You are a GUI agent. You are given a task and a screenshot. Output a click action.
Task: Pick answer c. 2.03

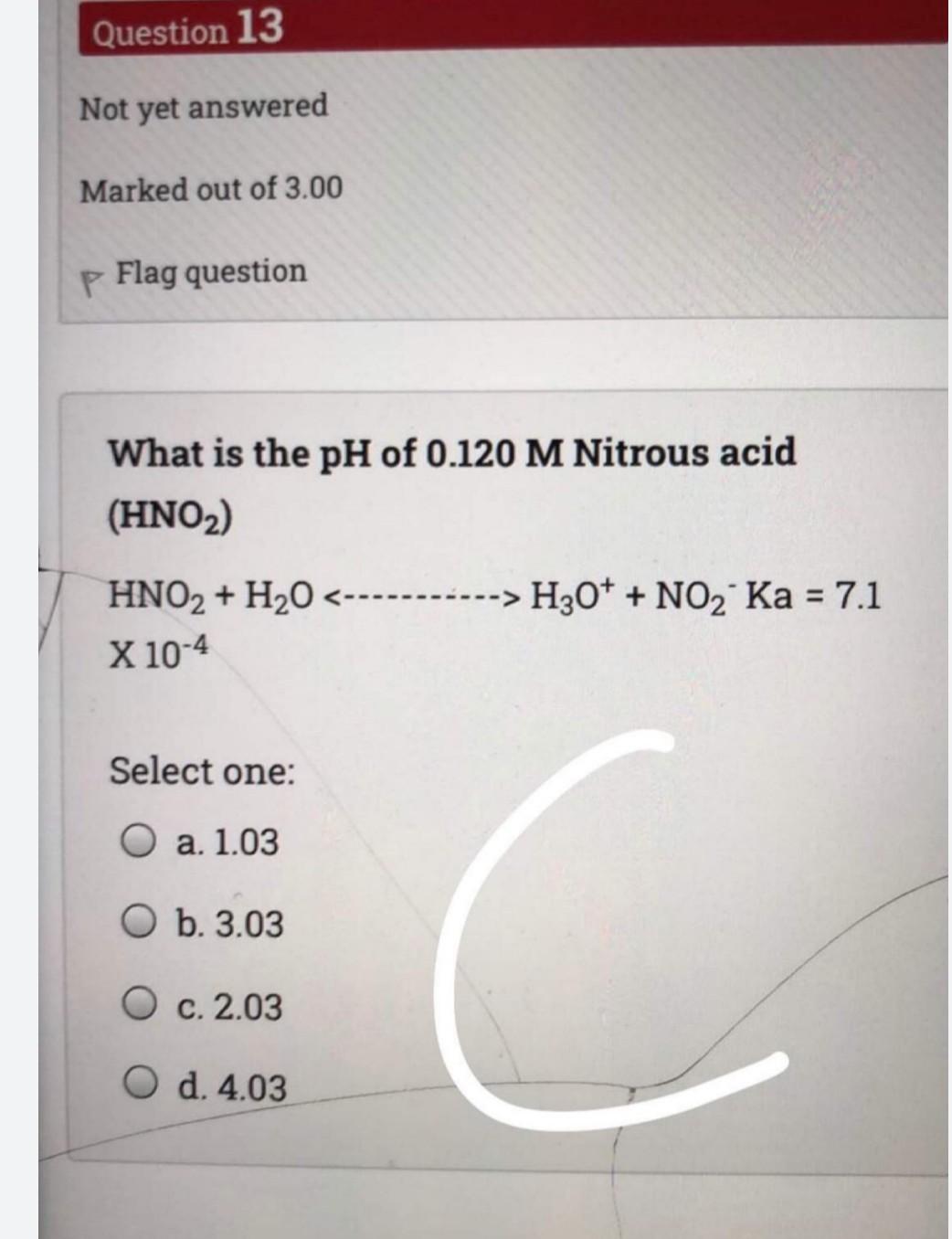tap(138, 1006)
